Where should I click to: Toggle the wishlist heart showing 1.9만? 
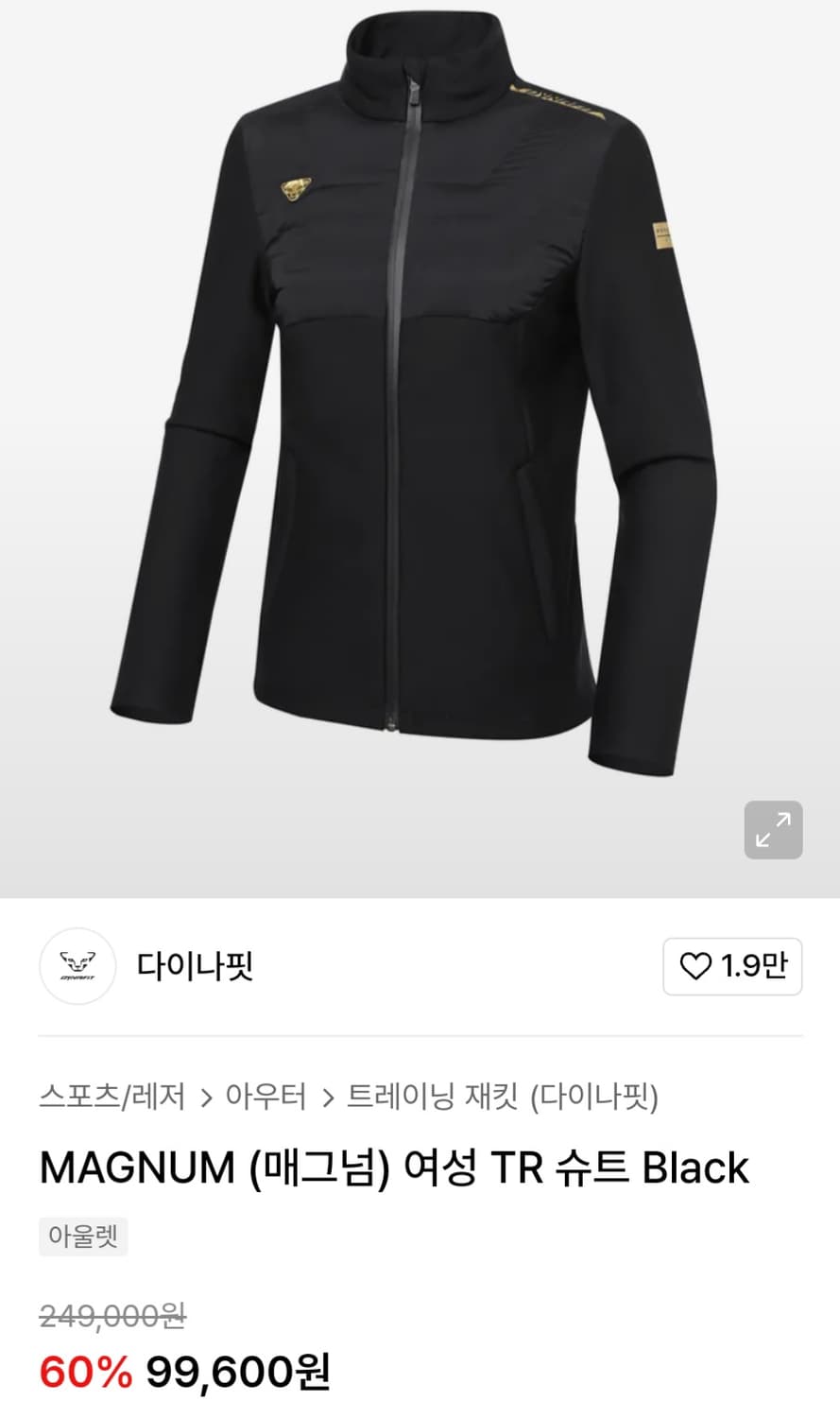coord(732,967)
